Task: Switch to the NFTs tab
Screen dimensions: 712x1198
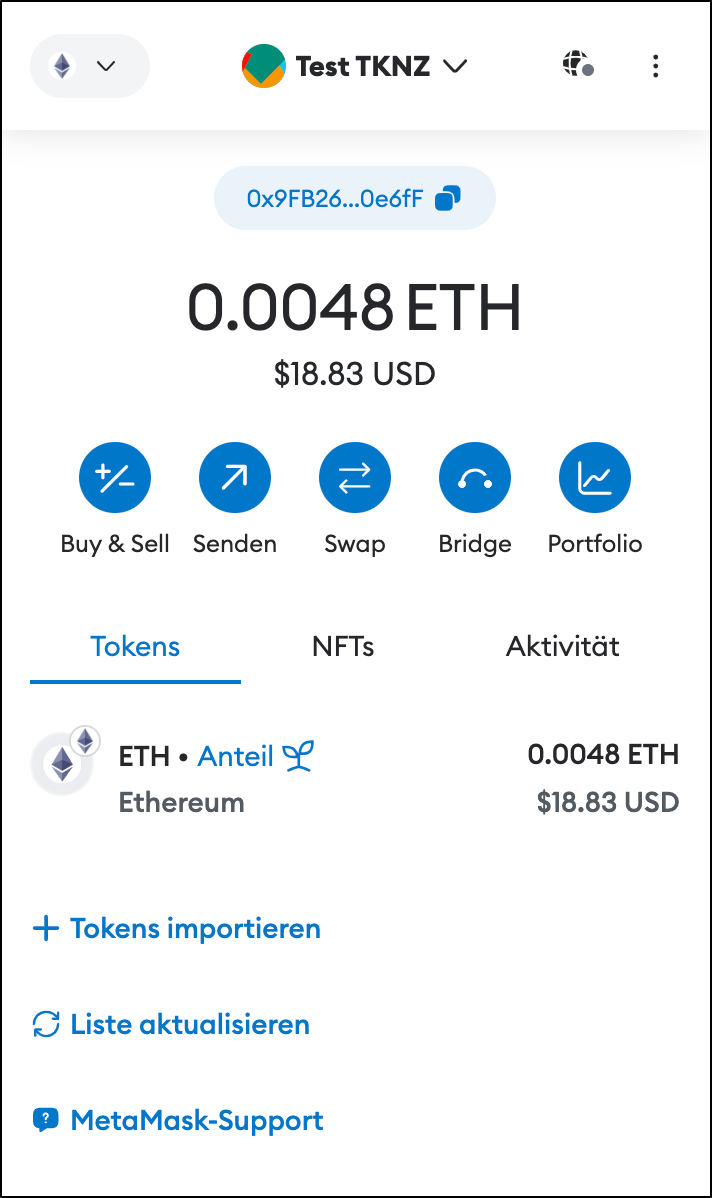Action: point(343,647)
